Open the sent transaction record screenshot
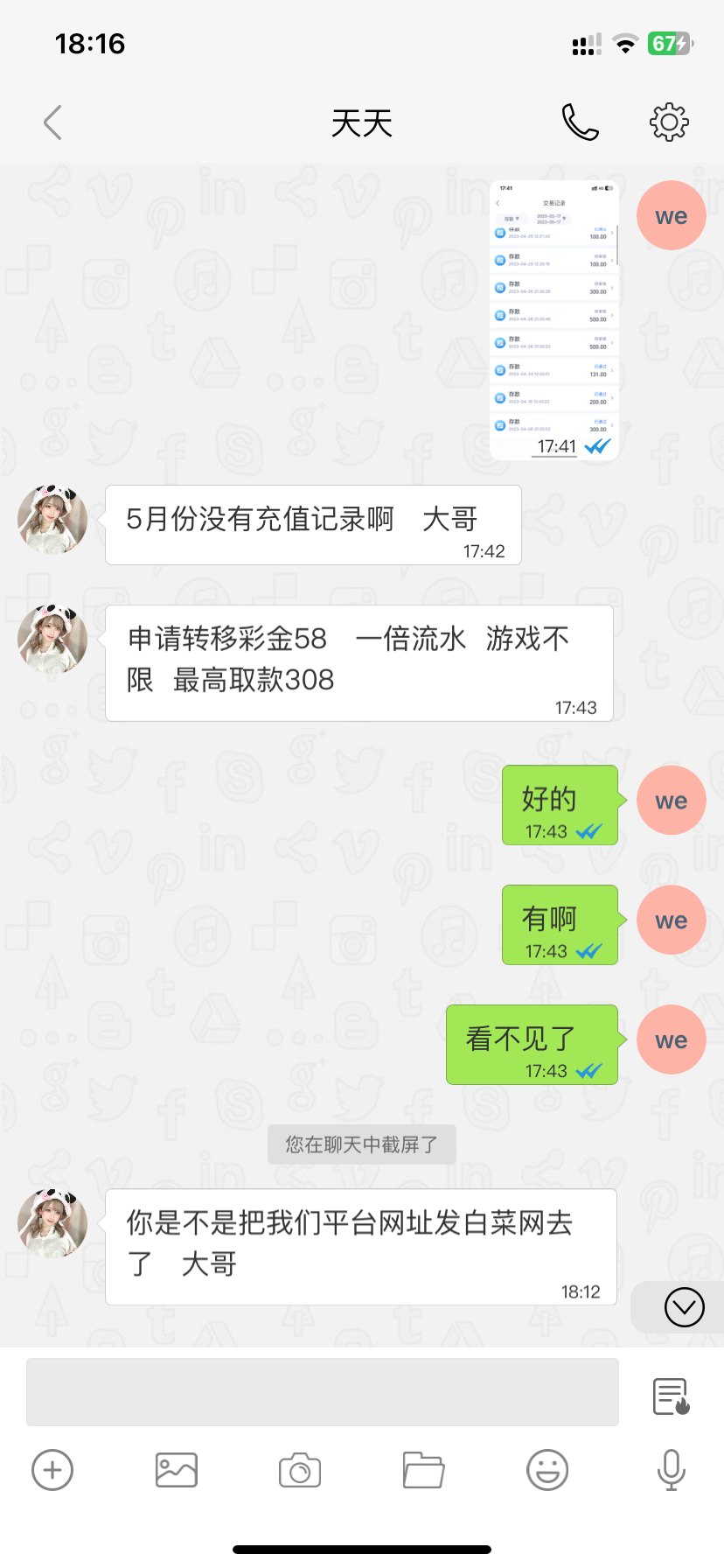 pos(554,319)
